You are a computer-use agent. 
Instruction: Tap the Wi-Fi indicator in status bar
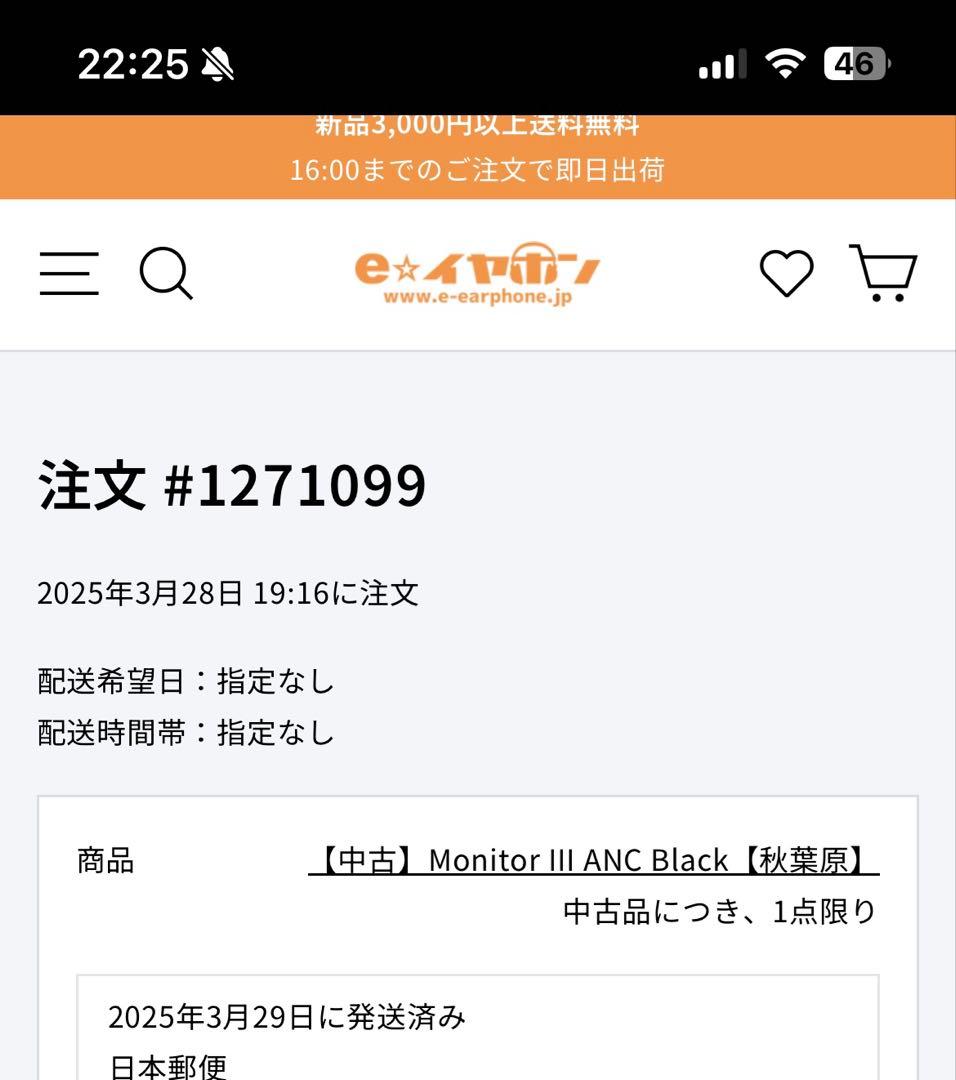click(786, 61)
